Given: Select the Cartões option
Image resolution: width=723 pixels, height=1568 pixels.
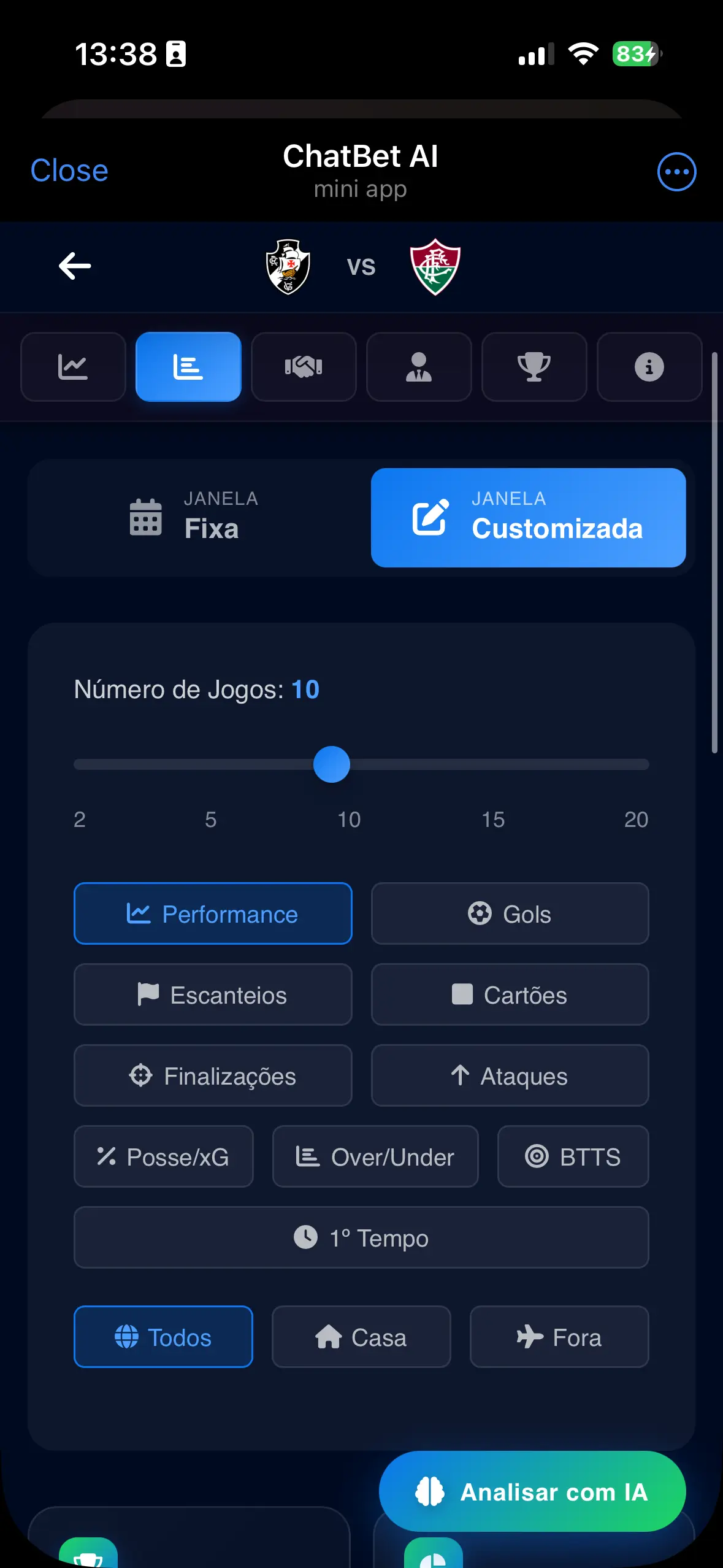Looking at the screenshot, I should (510, 994).
